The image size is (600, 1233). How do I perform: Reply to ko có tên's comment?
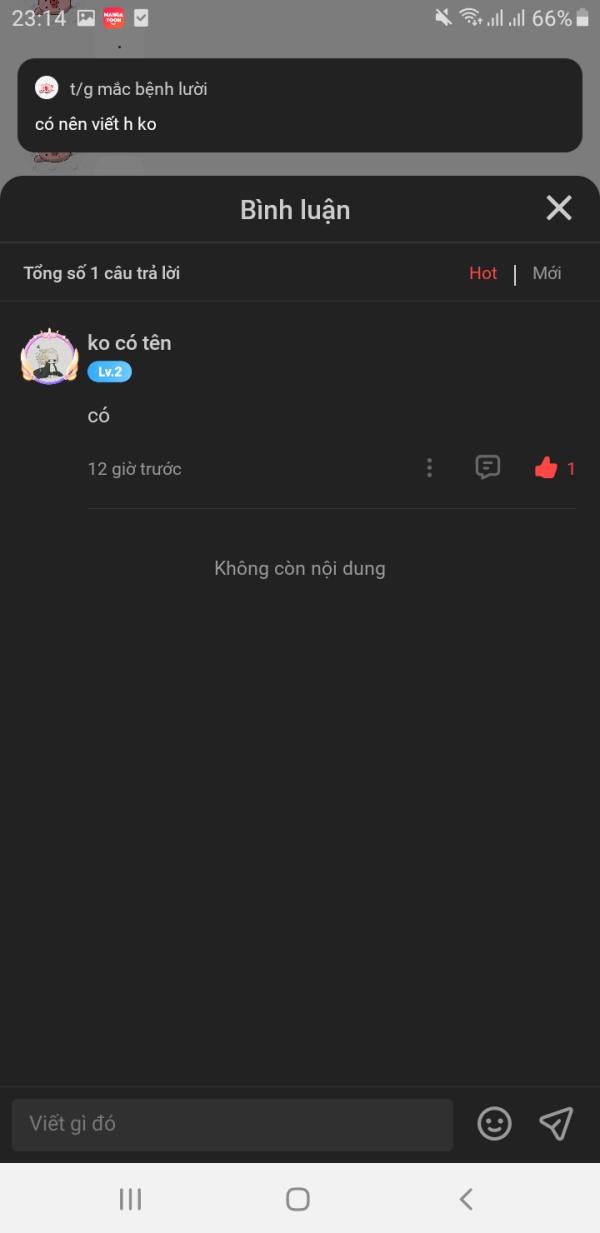[x=488, y=467]
